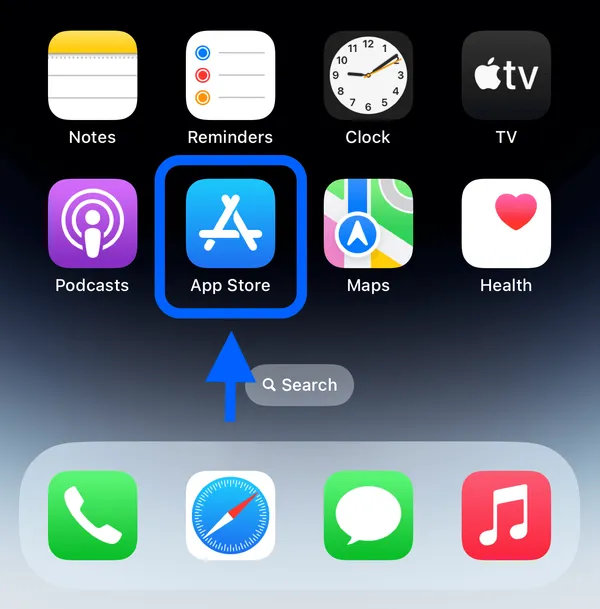Open the Phone app in the dock
This screenshot has width=600, height=609.
pos(92,515)
